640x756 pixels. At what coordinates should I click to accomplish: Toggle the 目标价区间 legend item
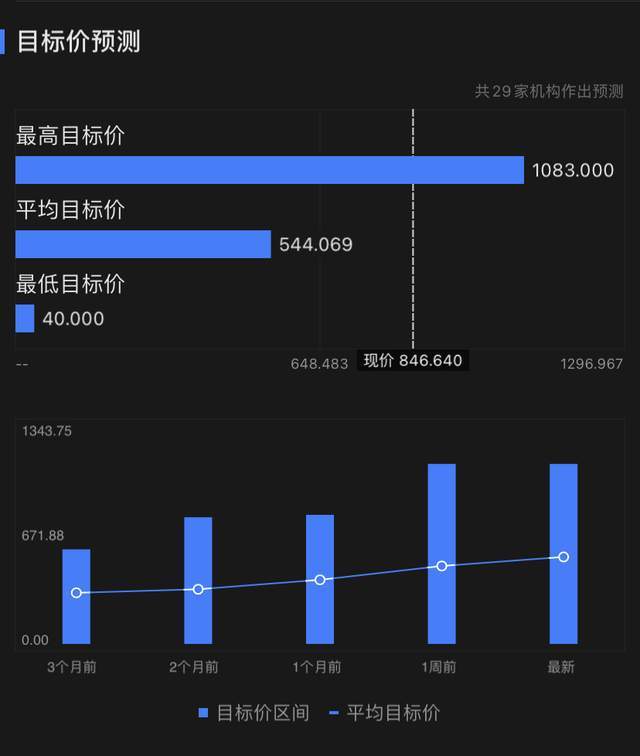(254, 713)
